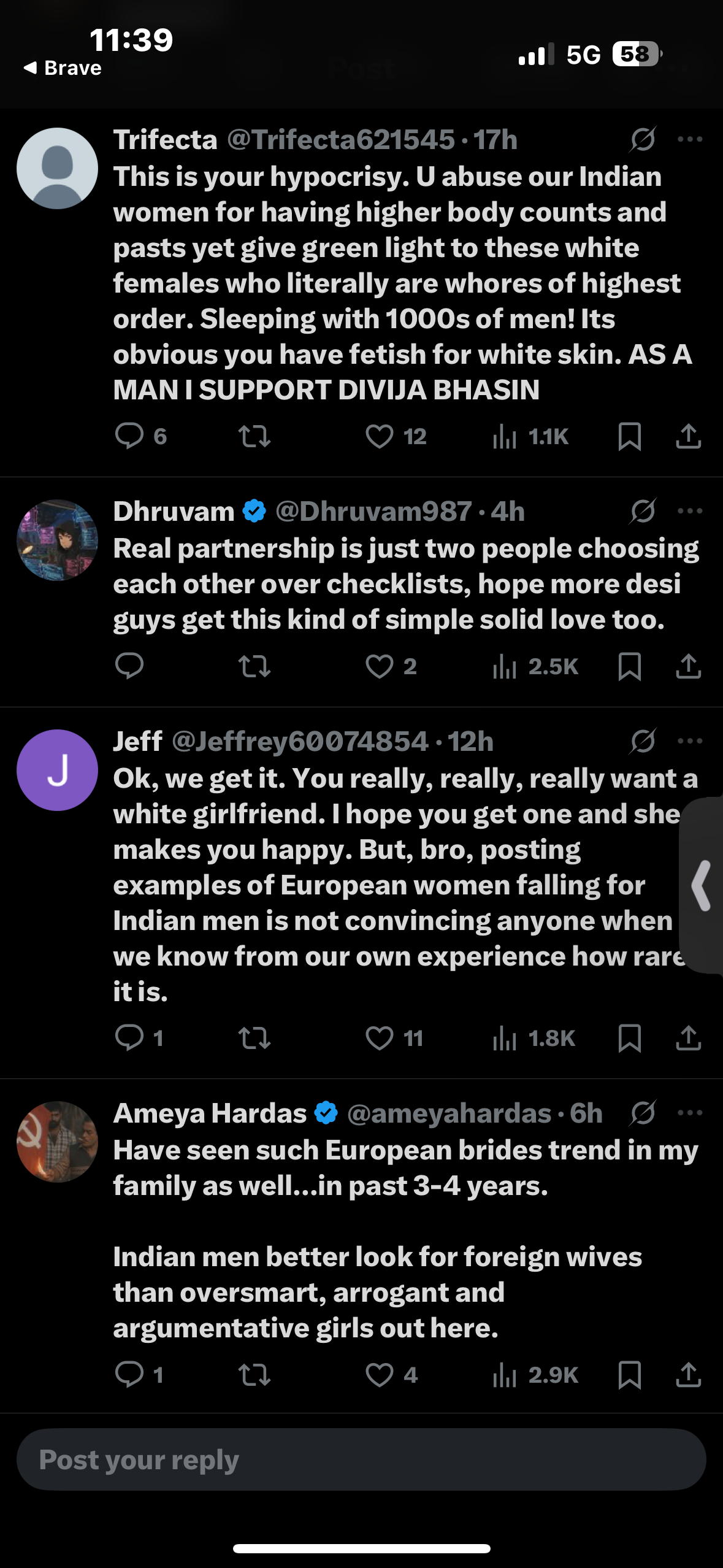This screenshot has height=1568, width=723.
Task: Open Trifecta's profile picture
Action: pos(57,169)
